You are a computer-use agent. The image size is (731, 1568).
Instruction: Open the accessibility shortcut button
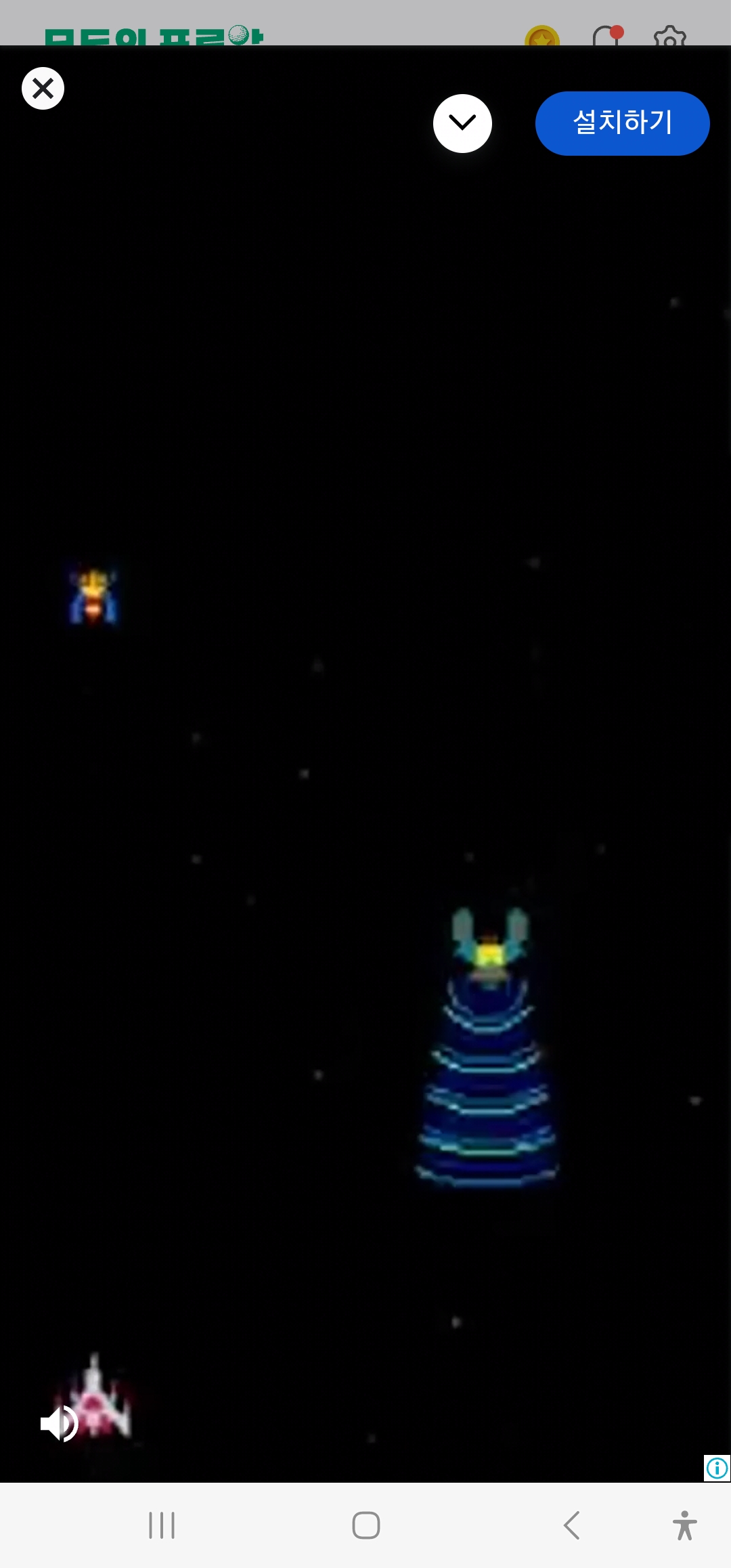coord(684,1525)
